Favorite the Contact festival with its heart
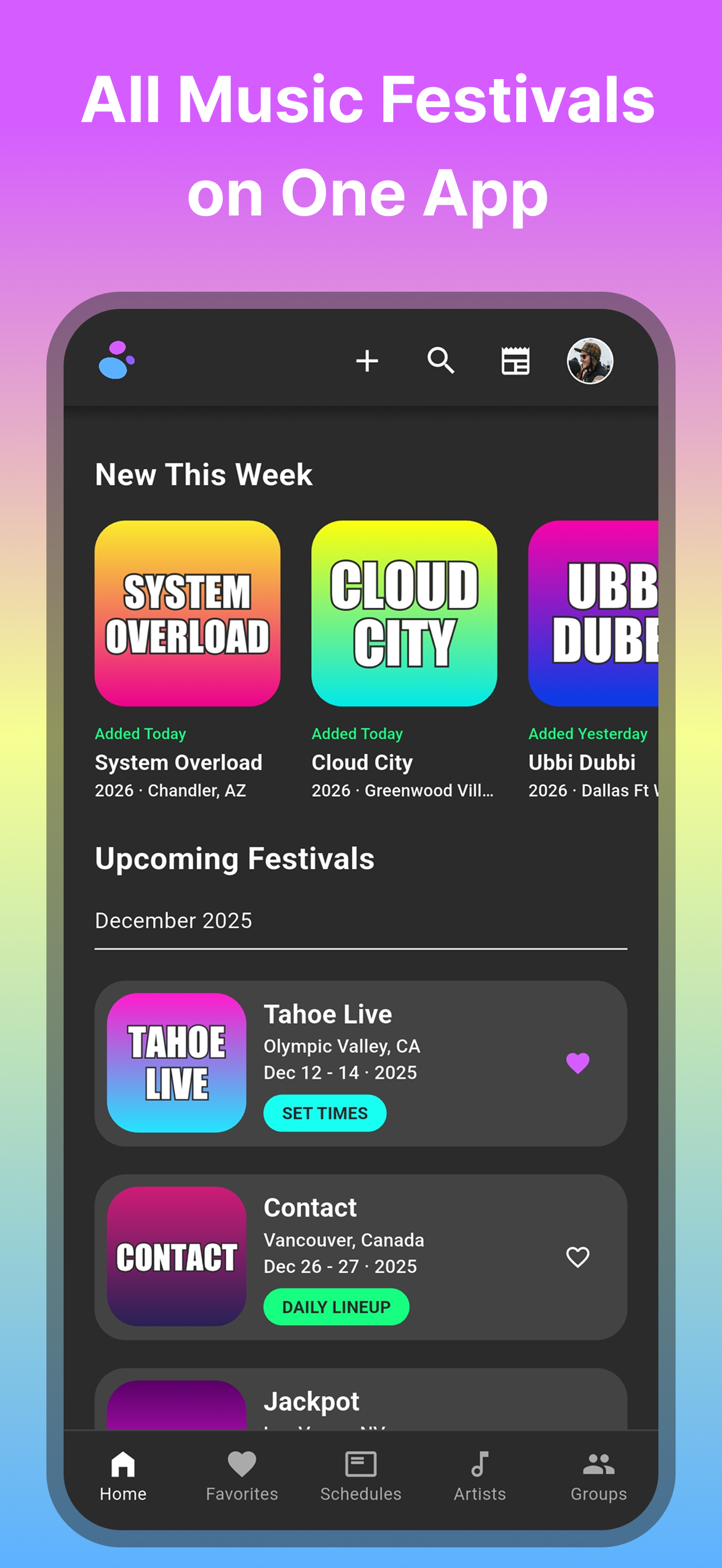 576,1255
